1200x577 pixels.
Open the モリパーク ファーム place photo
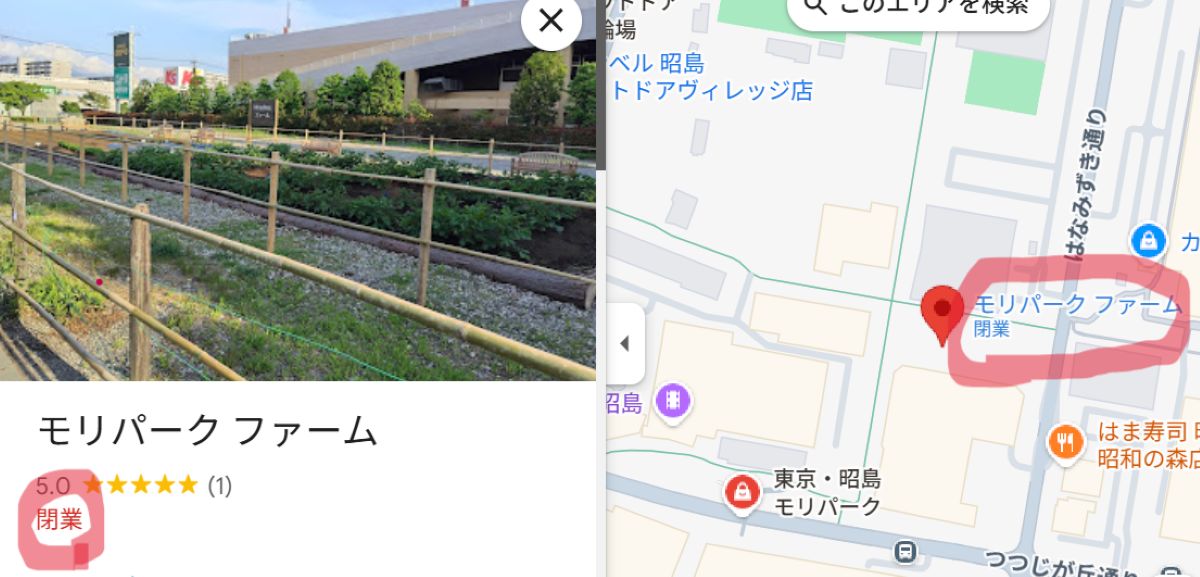(298, 190)
